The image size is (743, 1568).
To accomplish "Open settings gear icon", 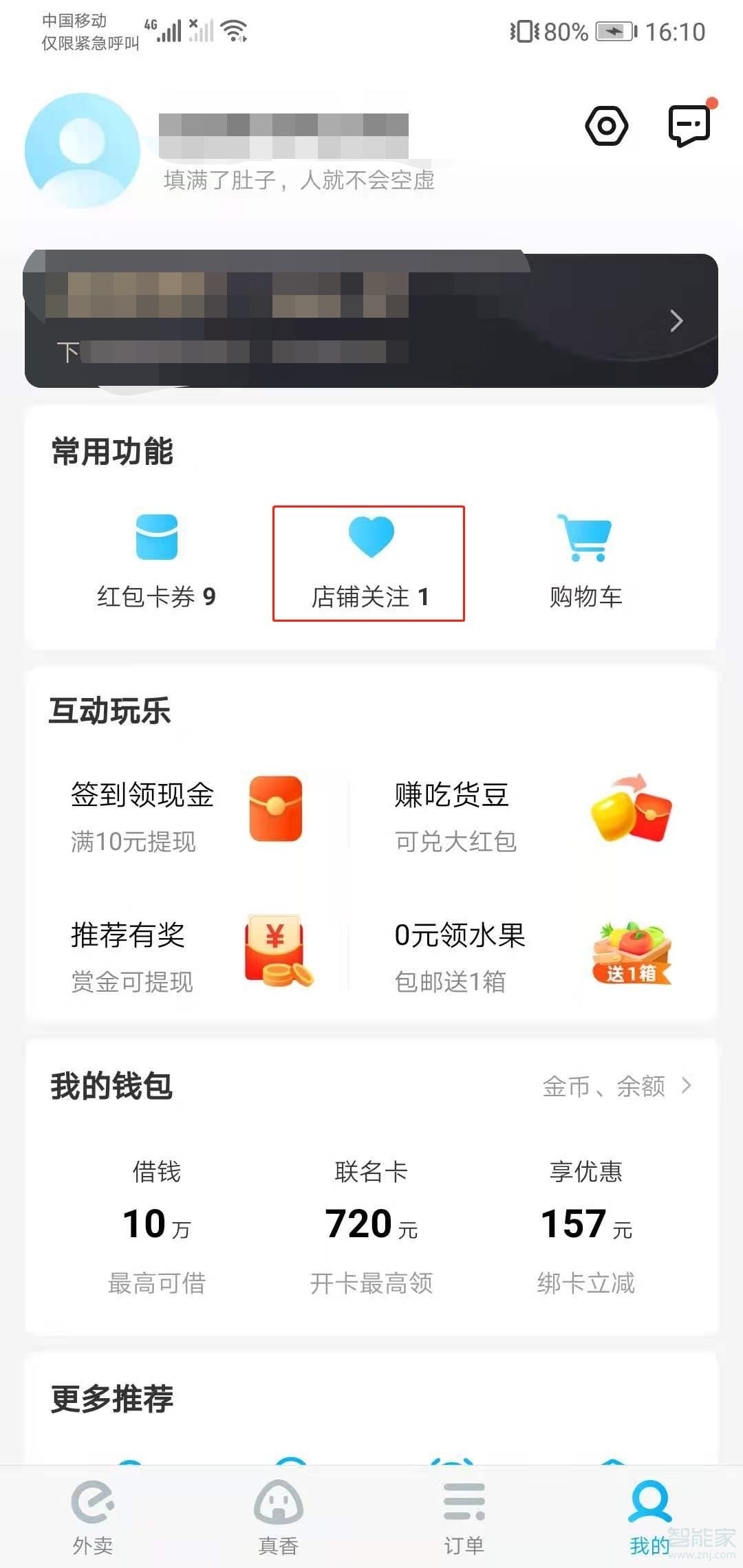I will point(605,126).
